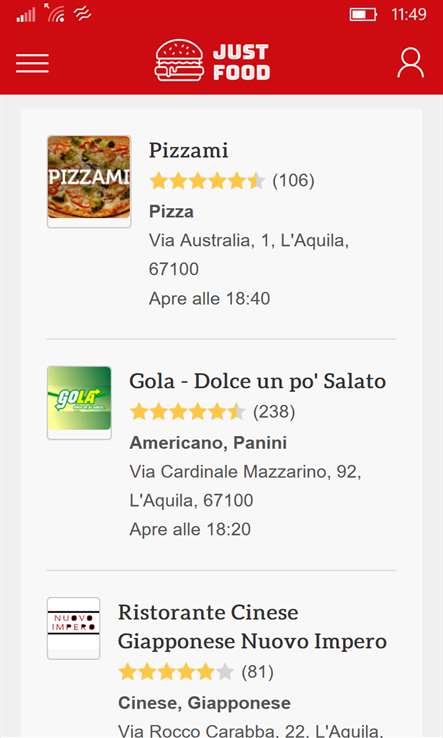Open the hamburger drawer menu
The image size is (443, 738).
[32, 63]
